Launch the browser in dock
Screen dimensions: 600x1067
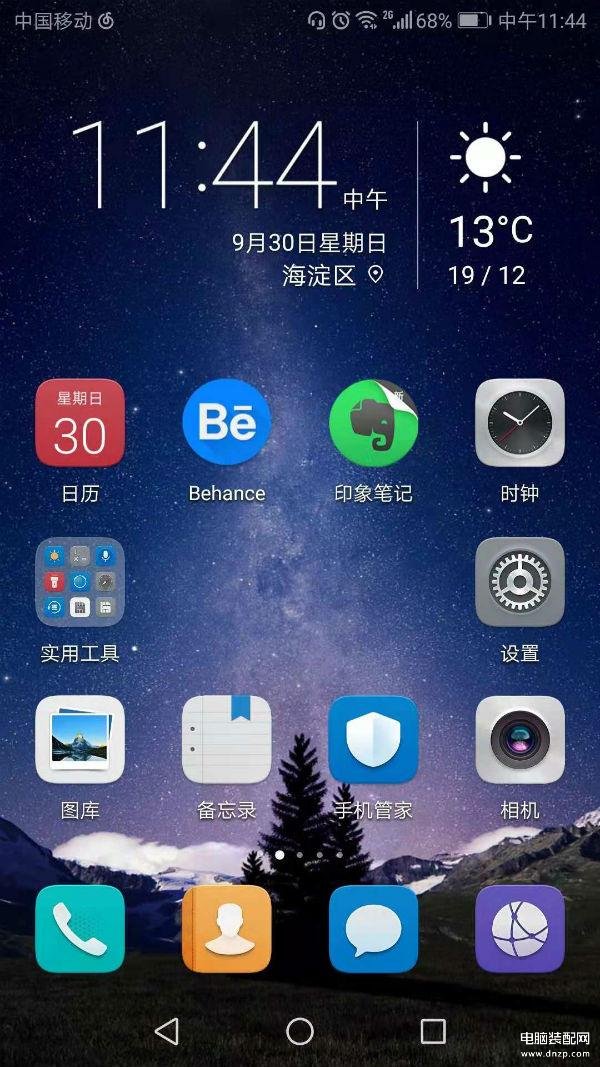tap(520, 928)
